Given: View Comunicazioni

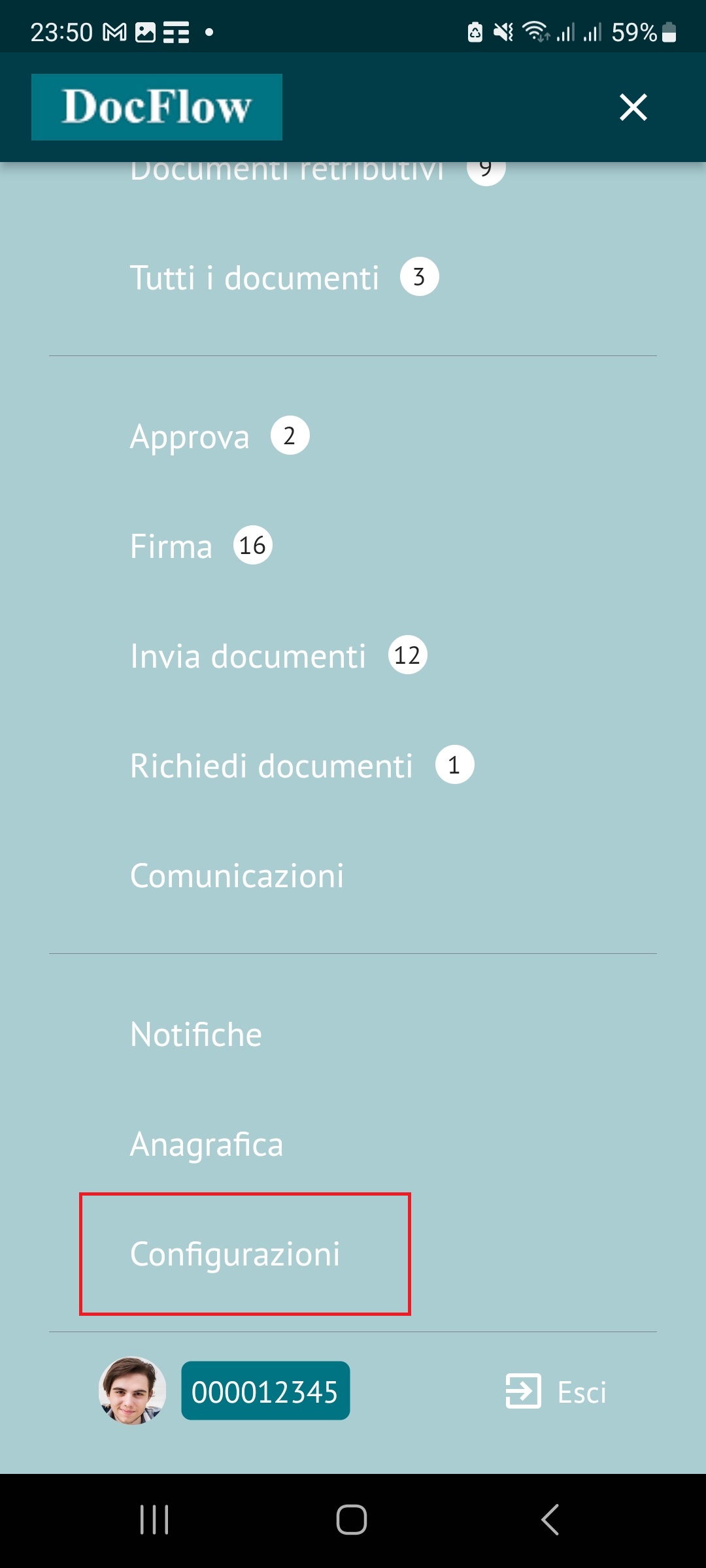Looking at the screenshot, I should tap(237, 875).
